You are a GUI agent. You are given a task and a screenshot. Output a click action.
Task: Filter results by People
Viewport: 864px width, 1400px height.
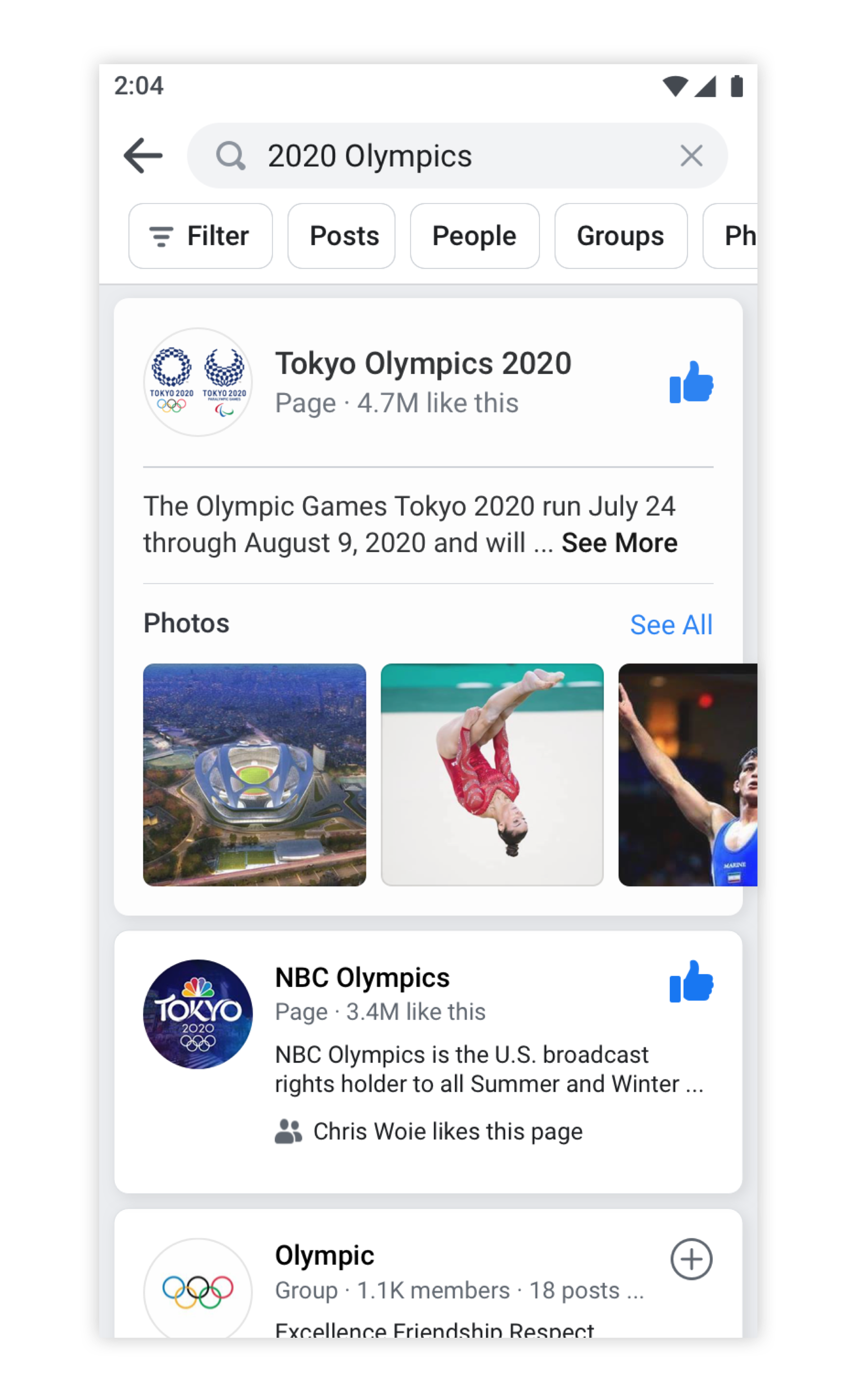pos(474,236)
